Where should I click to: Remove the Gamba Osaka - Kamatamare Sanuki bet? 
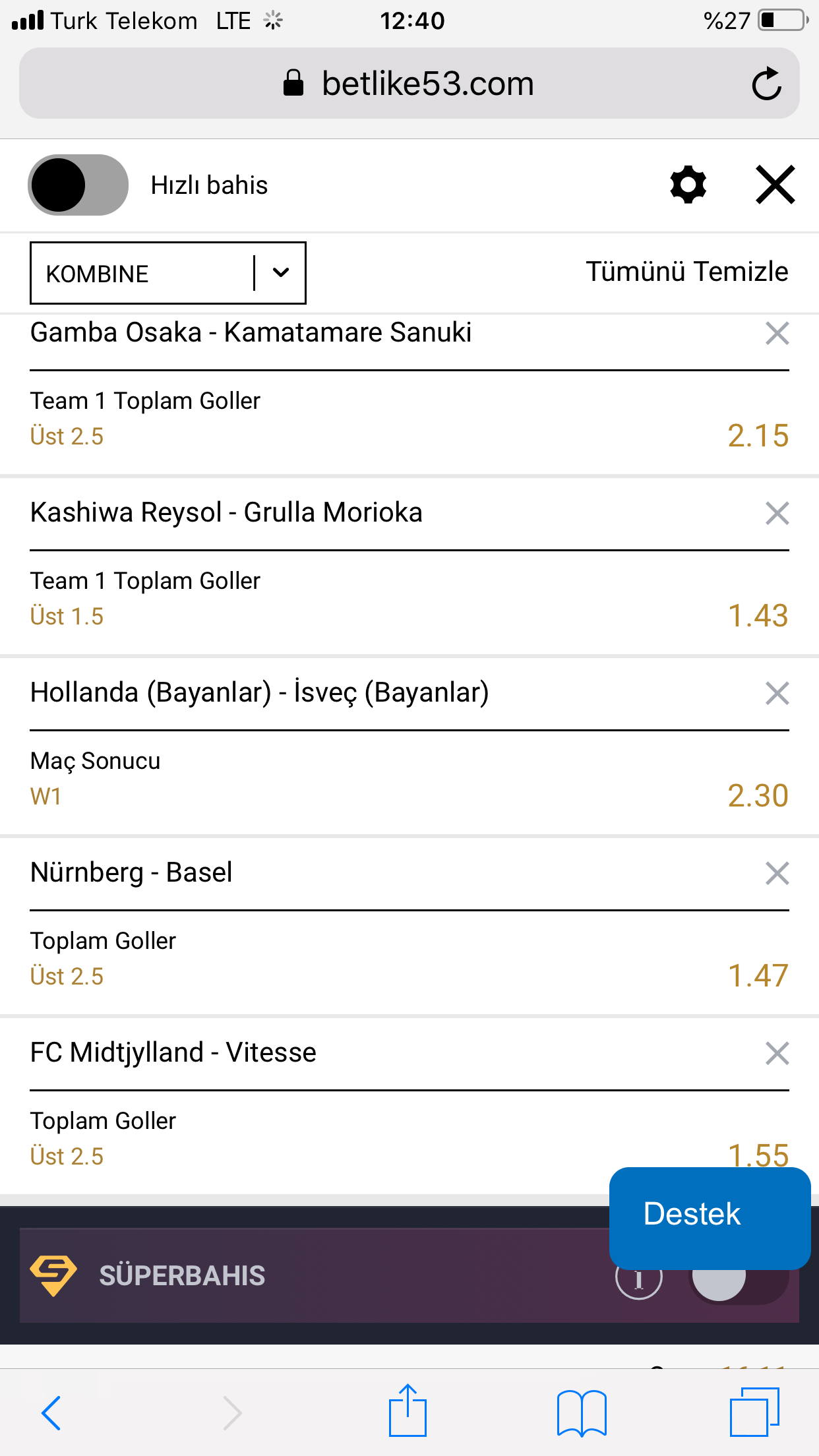(777, 333)
